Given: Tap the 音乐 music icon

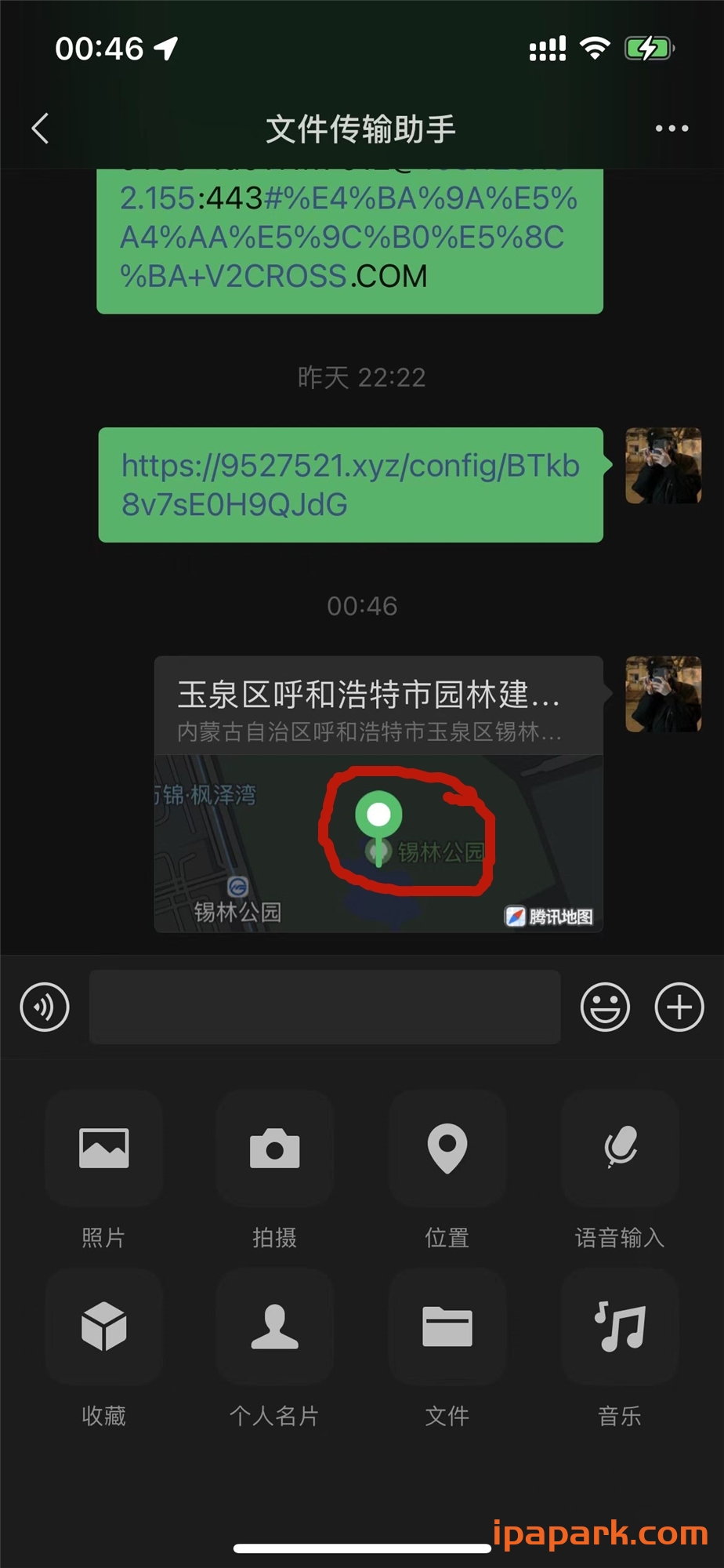Looking at the screenshot, I should [x=619, y=1327].
